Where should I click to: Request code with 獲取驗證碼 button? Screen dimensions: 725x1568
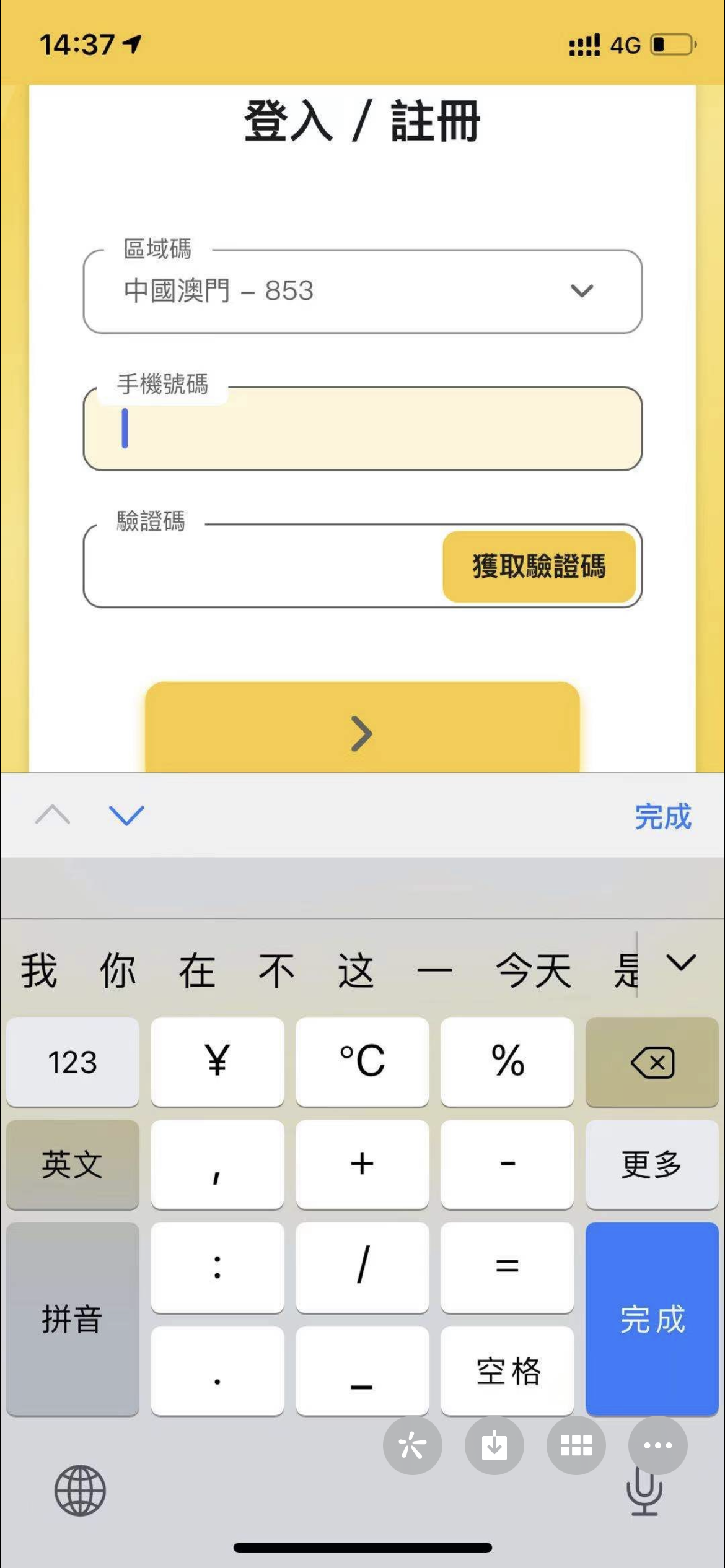(x=539, y=566)
